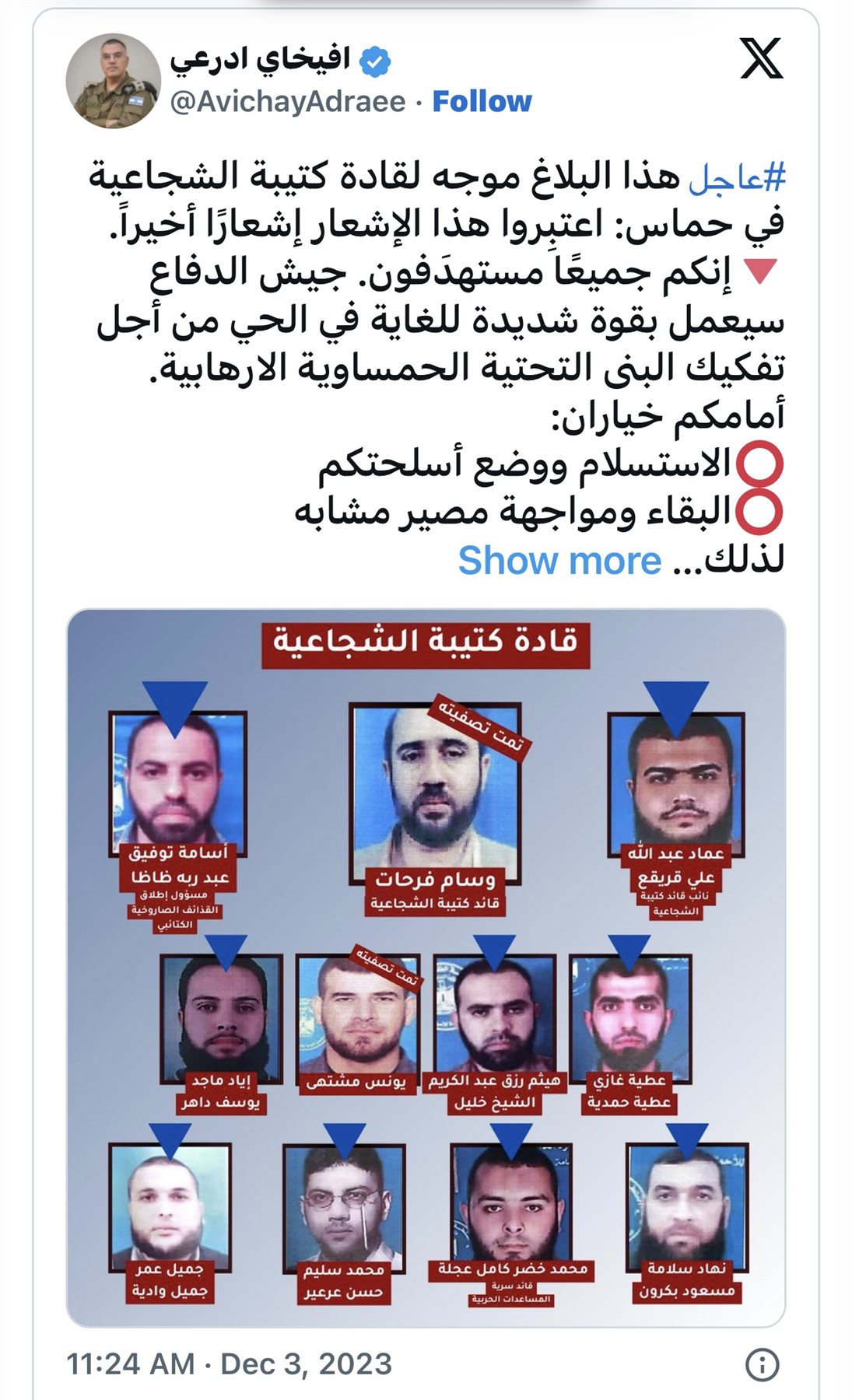This screenshot has height=1400, width=852.
Task: Open Avichay Adraee's profile picture
Action: tap(114, 81)
